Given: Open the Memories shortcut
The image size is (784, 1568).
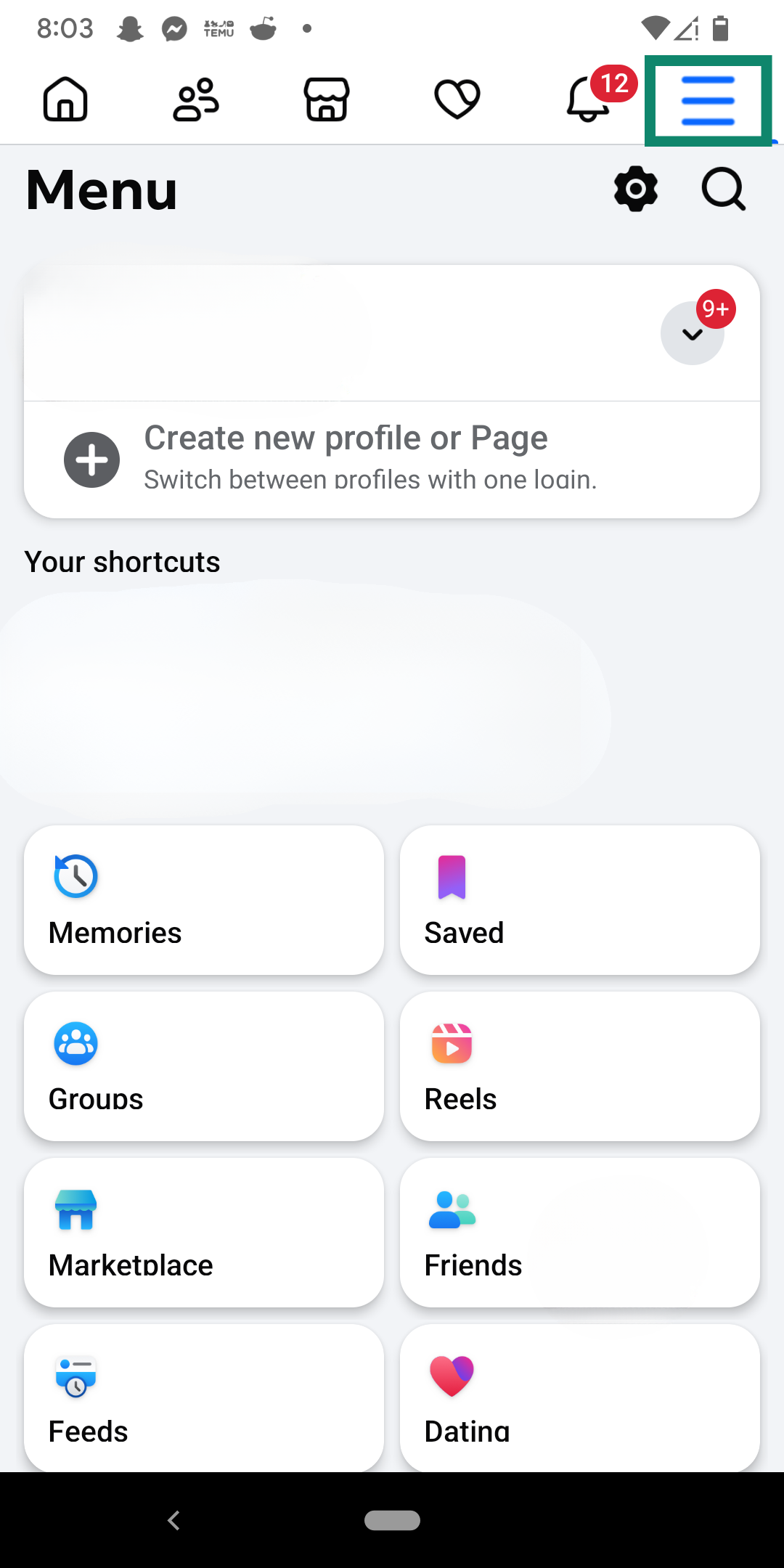Looking at the screenshot, I should point(203,900).
